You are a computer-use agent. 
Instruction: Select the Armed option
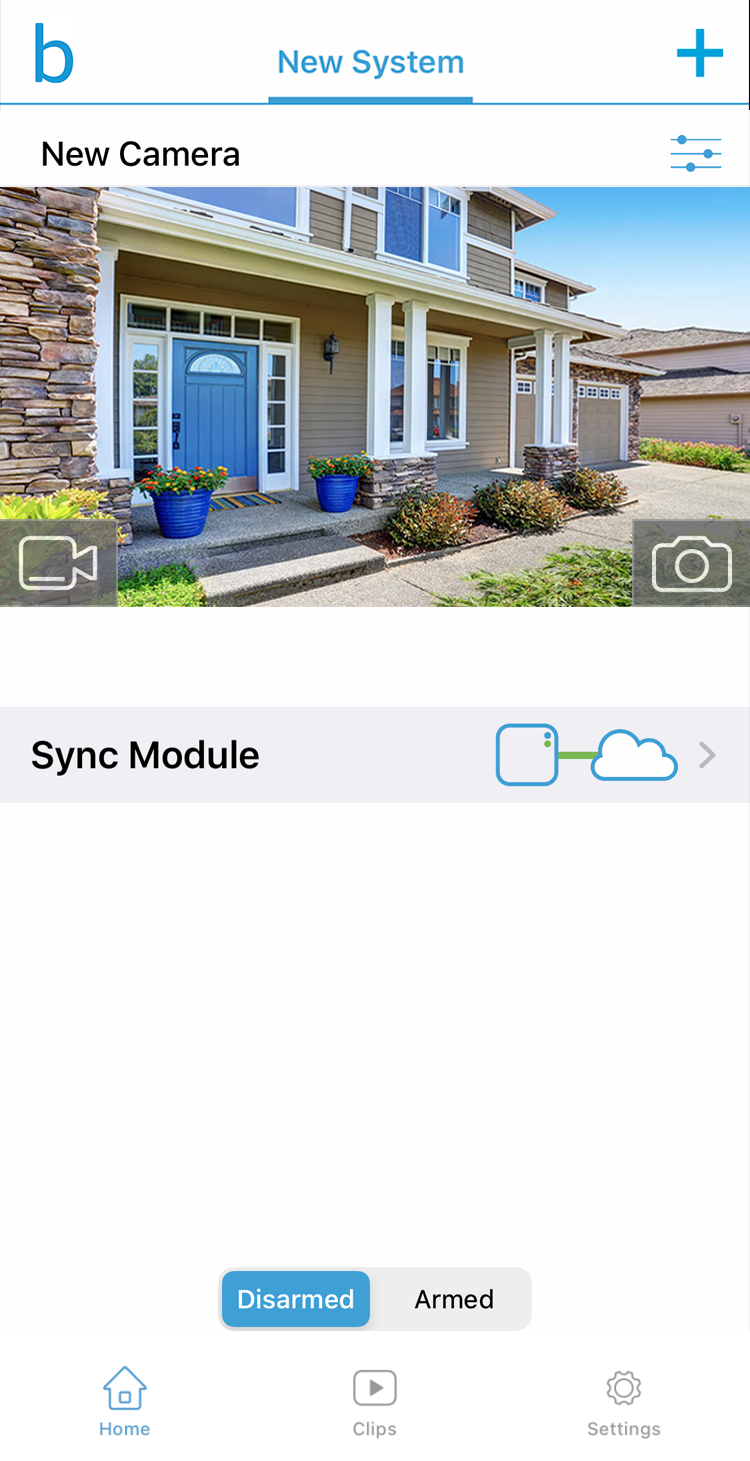(454, 1299)
